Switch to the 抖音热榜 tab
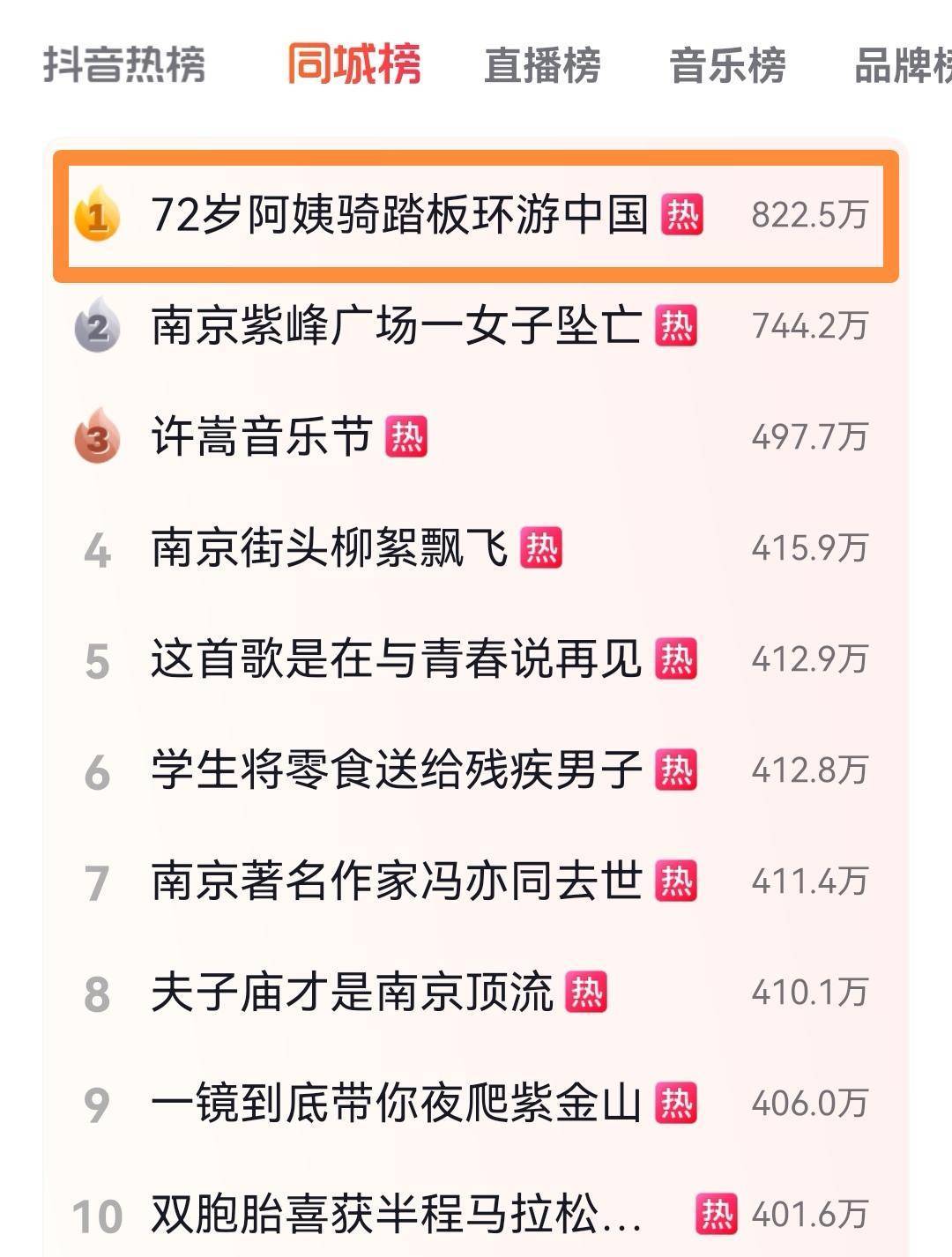This screenshot has width=952, height=1257. [124, 64]
